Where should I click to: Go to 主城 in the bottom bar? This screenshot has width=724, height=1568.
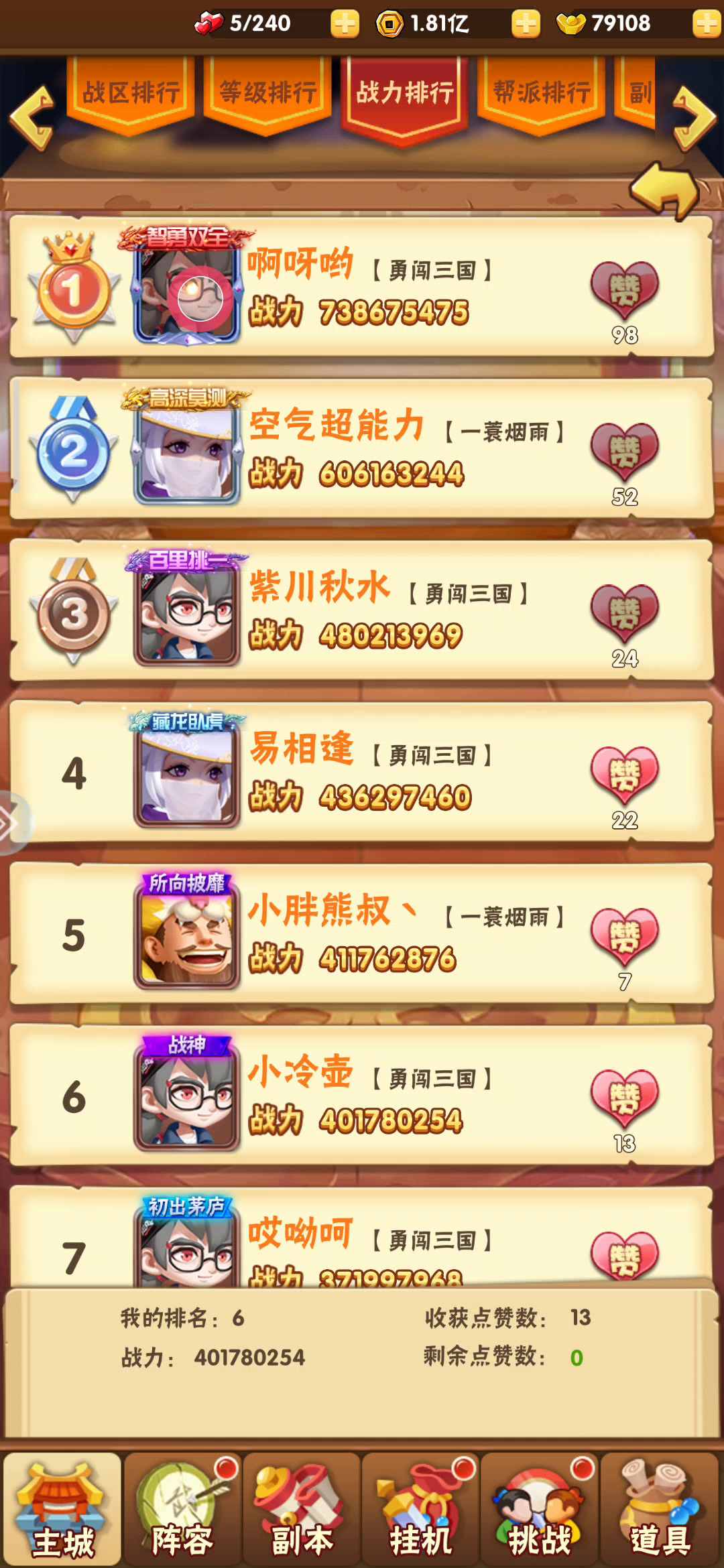click(62, 1509)
